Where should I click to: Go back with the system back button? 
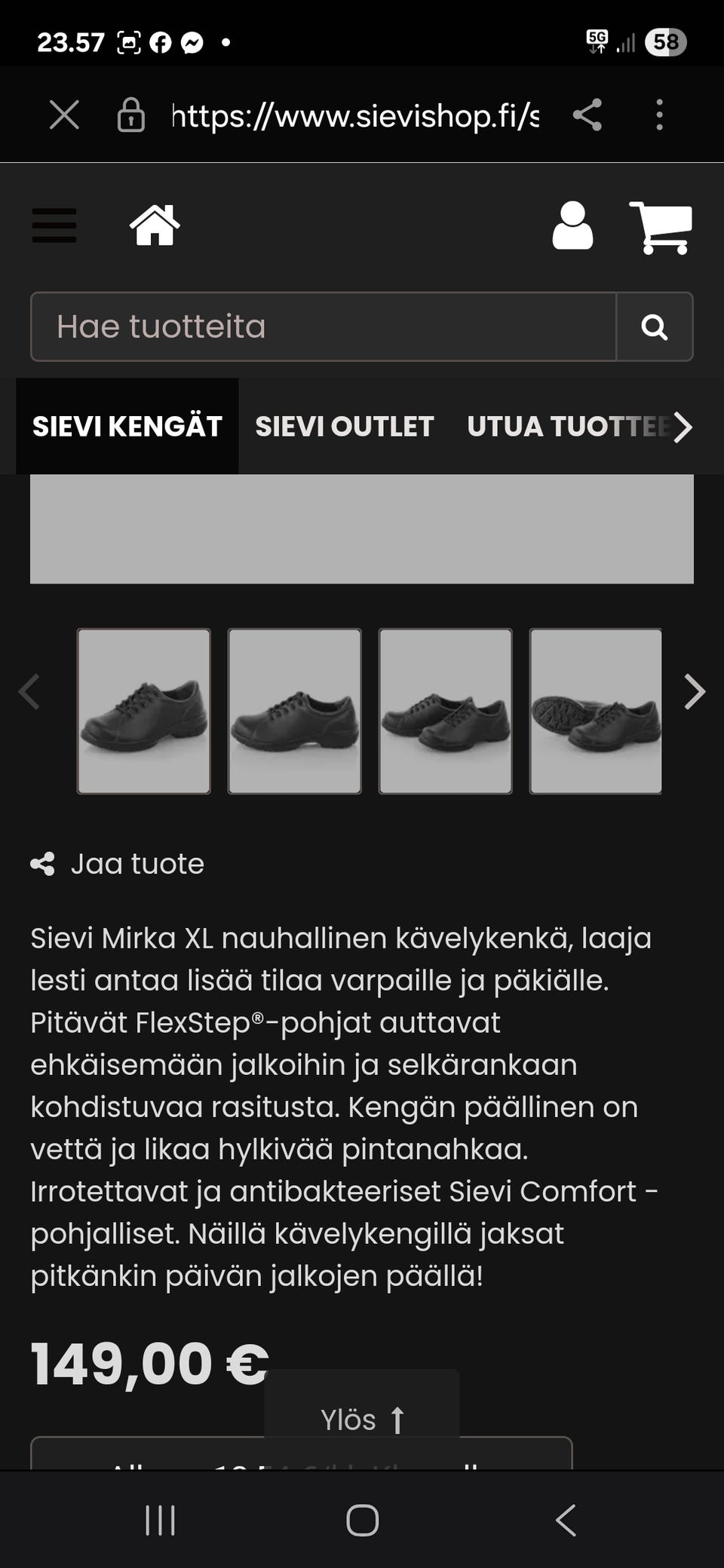(x=566, y=1520)
